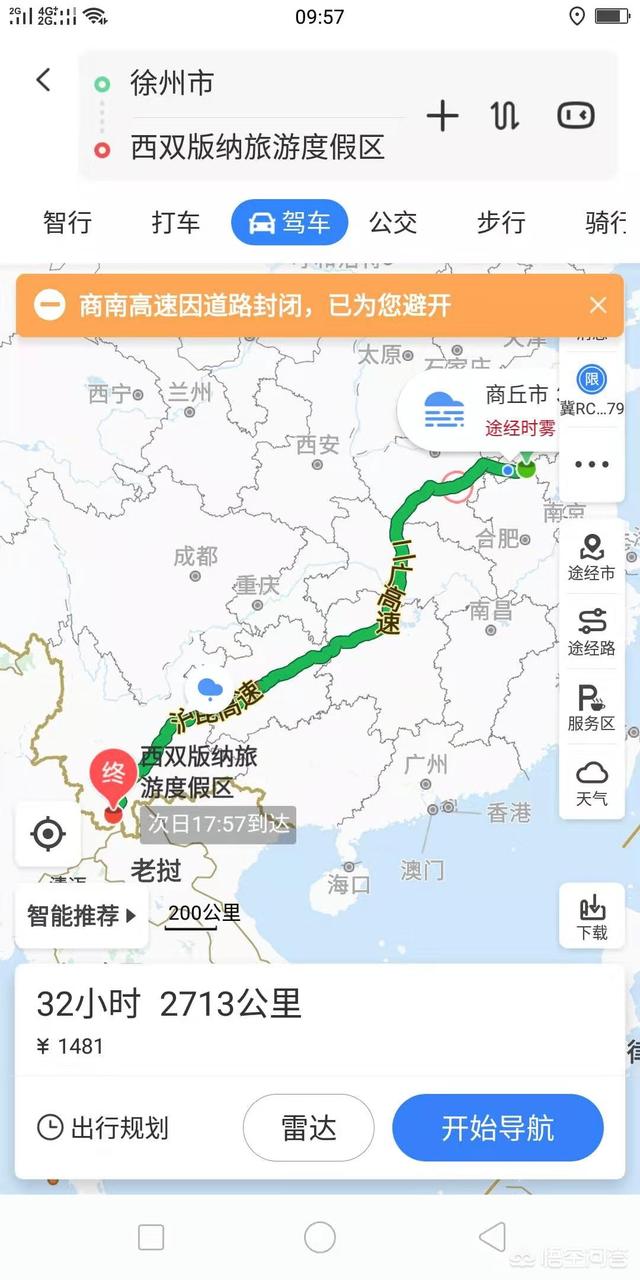Show 途经路 roads along route
The width and height of the screenshot is (640, 1280).
(x=591, y=633)
